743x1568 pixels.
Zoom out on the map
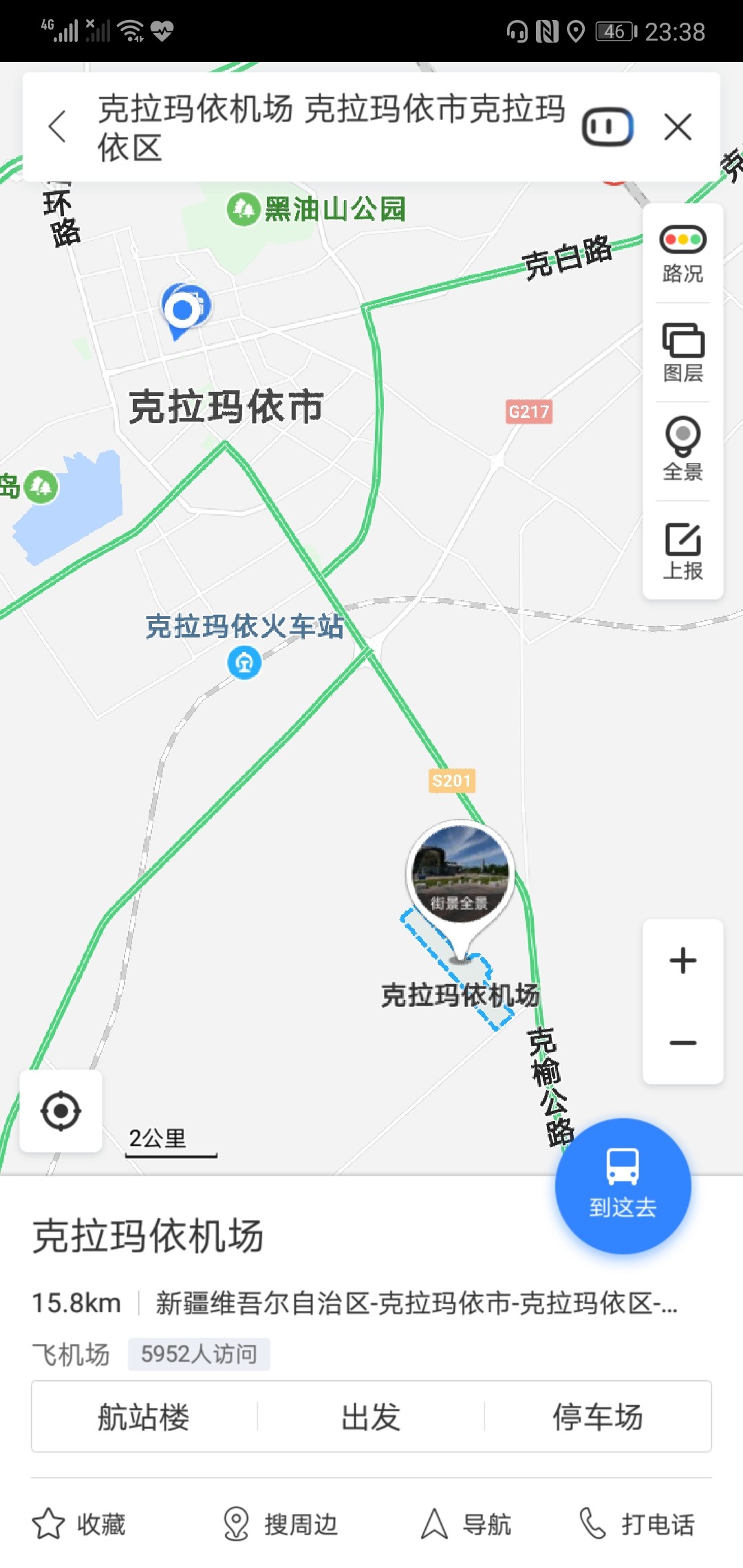click(682, 1043)
